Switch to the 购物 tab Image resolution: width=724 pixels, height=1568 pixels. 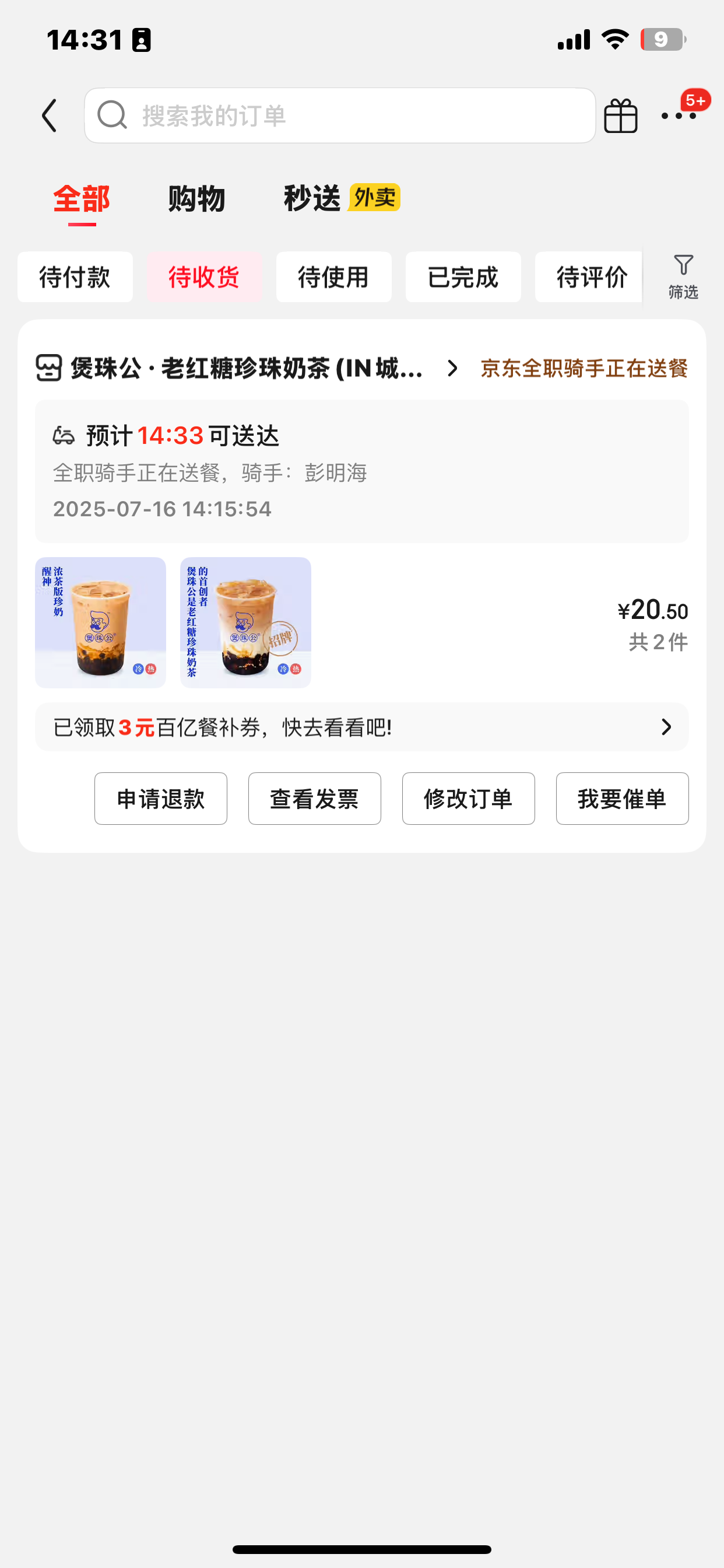click(x=196, y=199)
